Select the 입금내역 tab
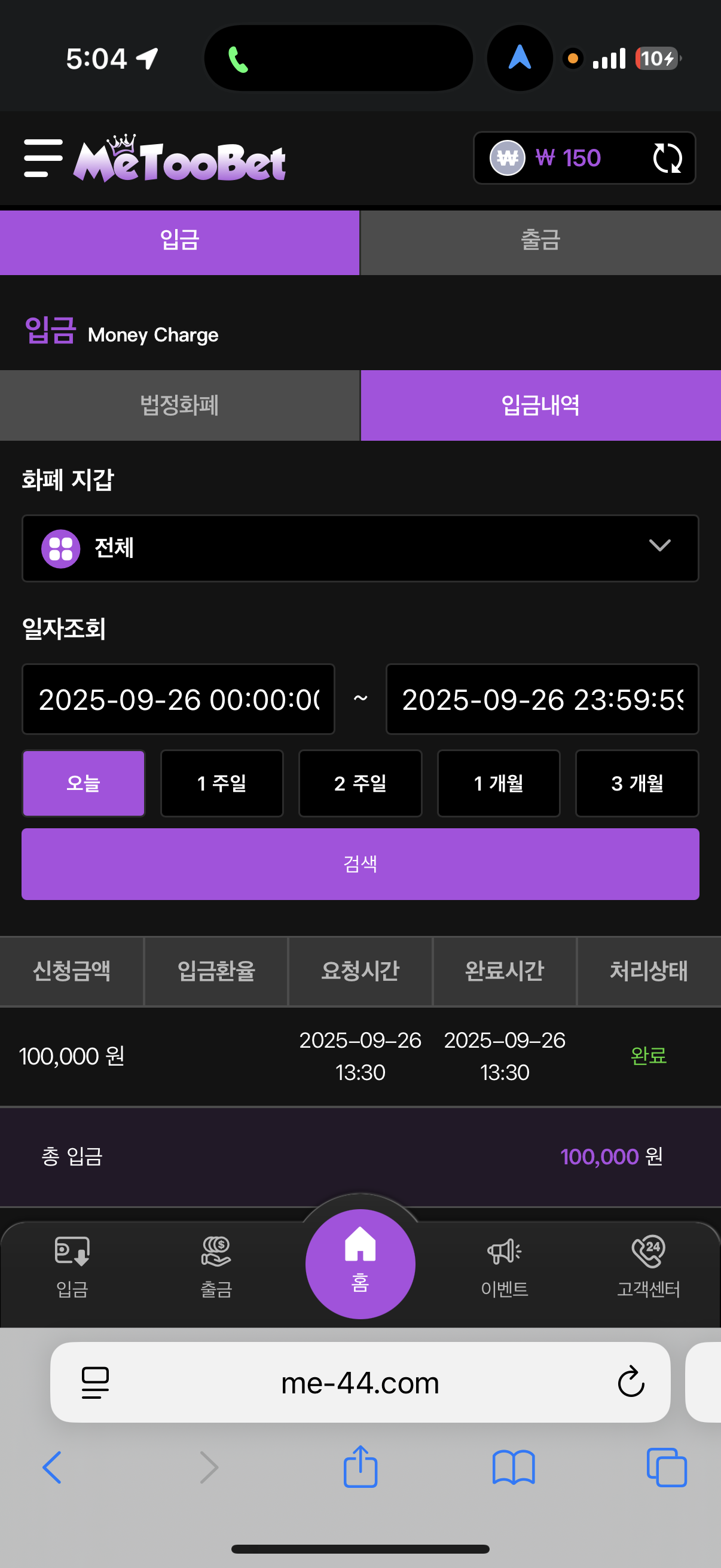Image resolution: width=721 pixels, height=1568 pixels. [x=541, y=405]
